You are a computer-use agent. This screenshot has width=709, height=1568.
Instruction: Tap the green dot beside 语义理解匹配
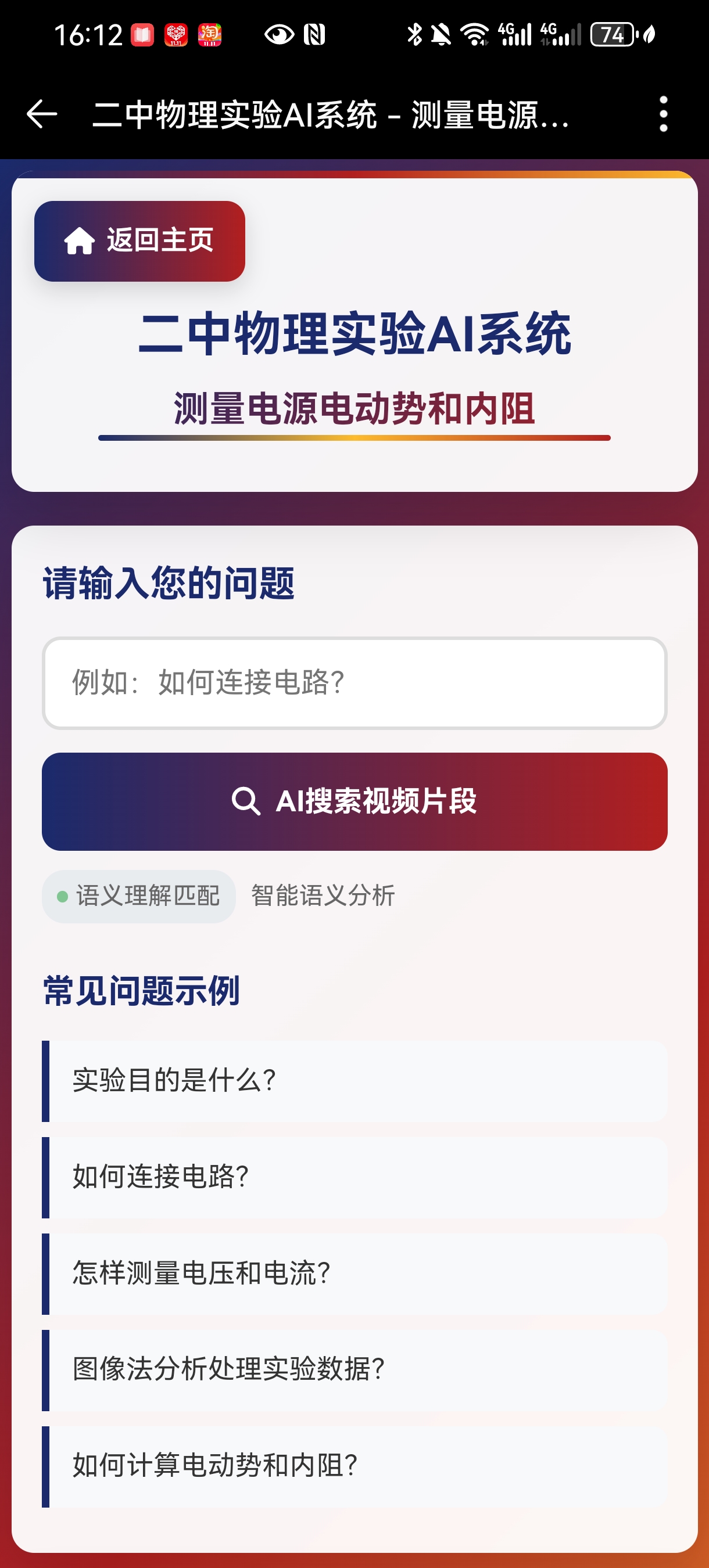(x=61, y=896)
